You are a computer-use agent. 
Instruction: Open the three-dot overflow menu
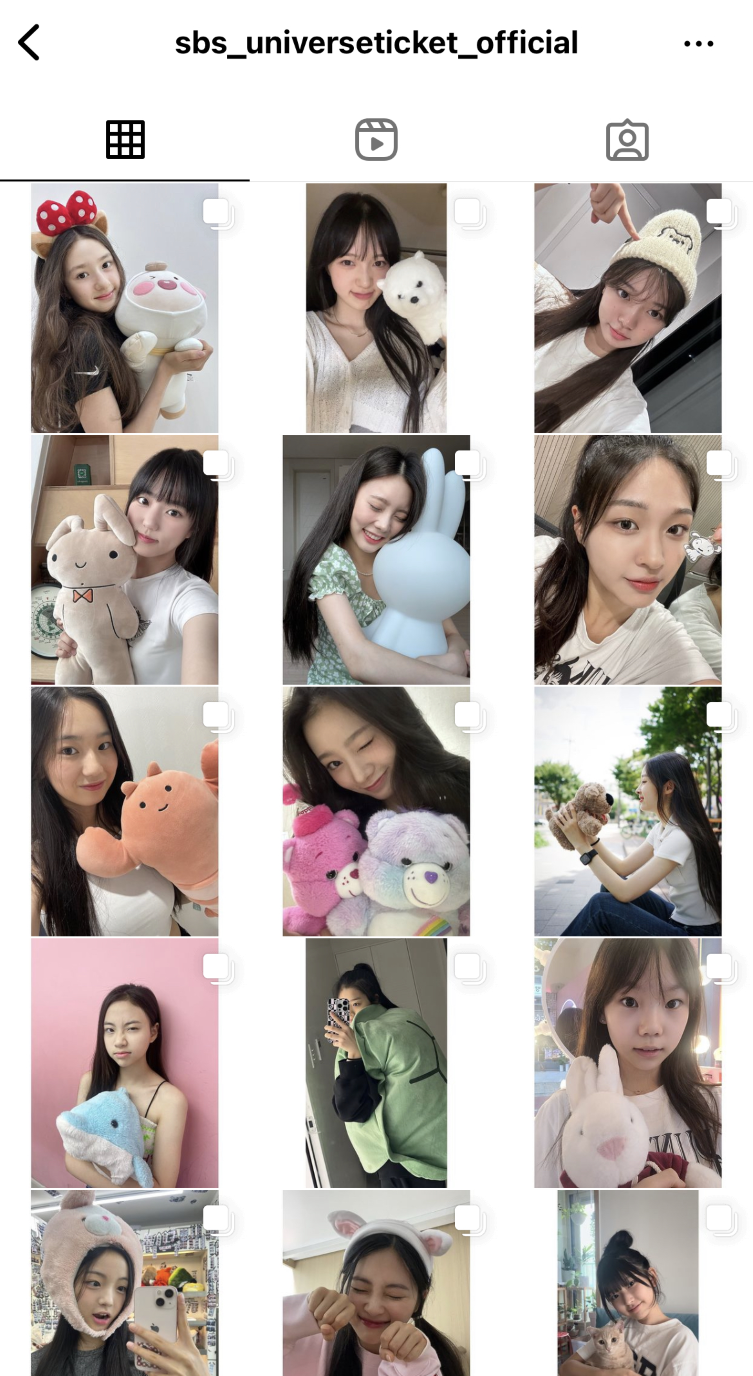698,43
